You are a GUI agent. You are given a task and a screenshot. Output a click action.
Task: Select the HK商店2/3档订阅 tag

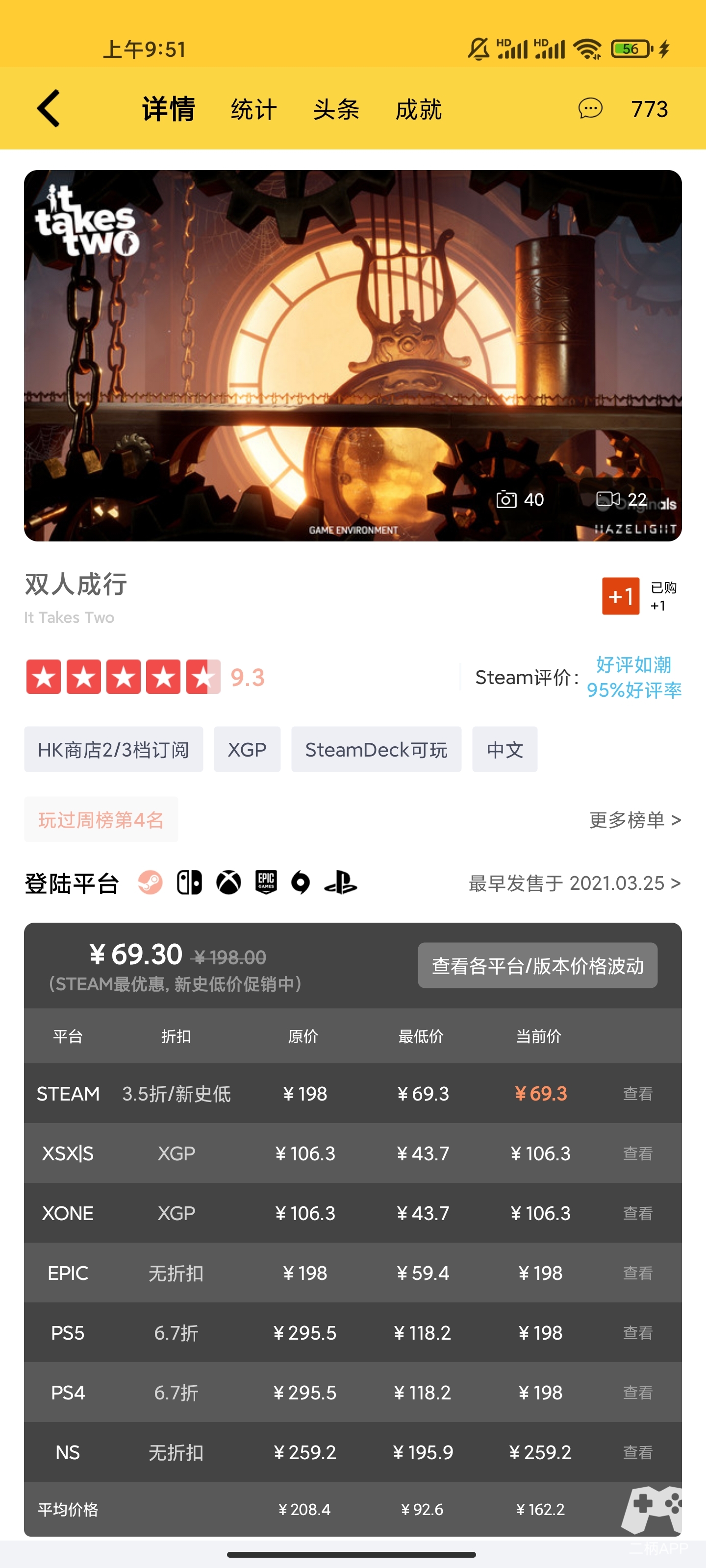coord(113,749)
